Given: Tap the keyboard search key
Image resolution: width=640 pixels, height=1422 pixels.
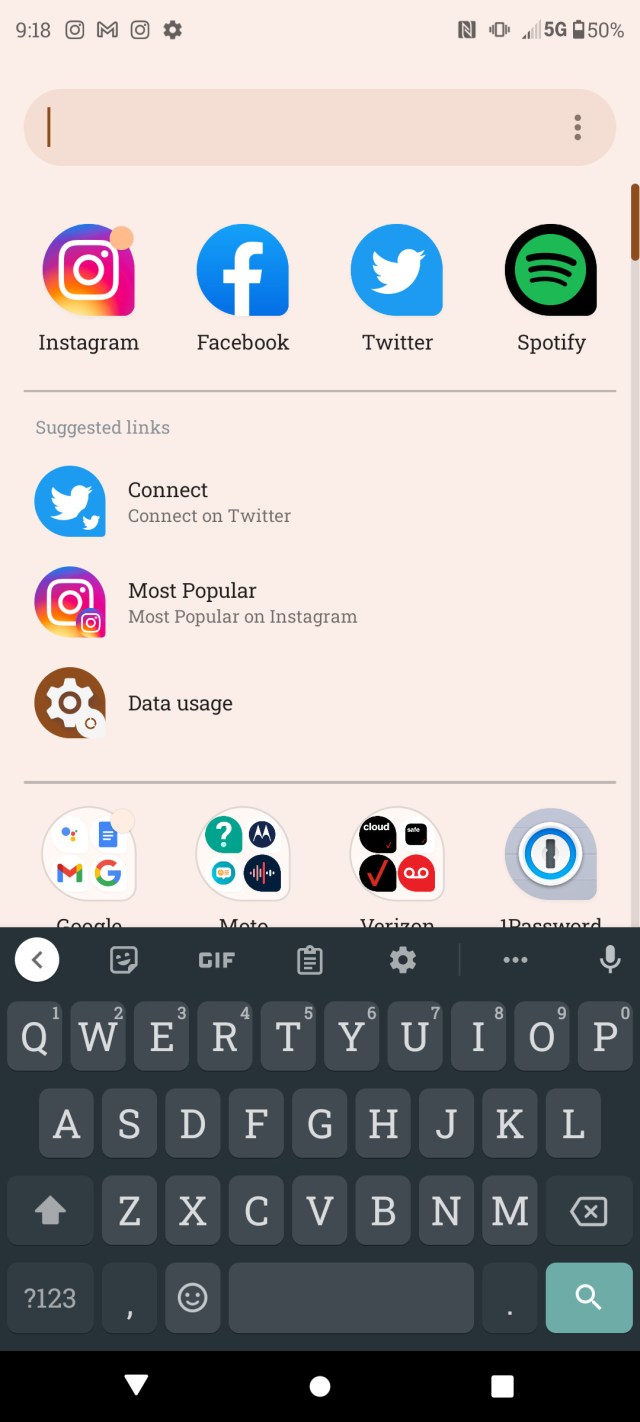Looking at the screenshot, I should click(588, 1298).
